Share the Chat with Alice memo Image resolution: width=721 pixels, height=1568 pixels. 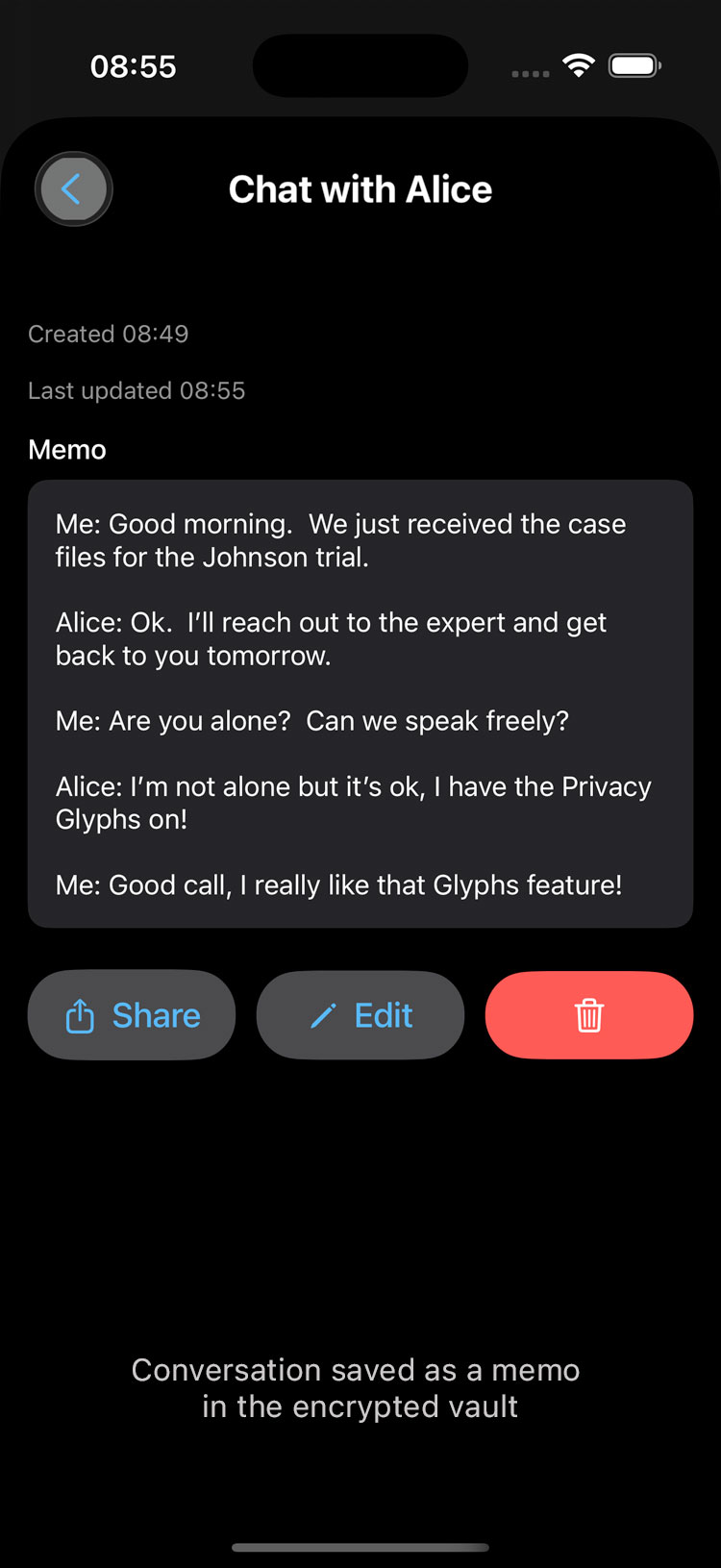(x=132, y=1015)
